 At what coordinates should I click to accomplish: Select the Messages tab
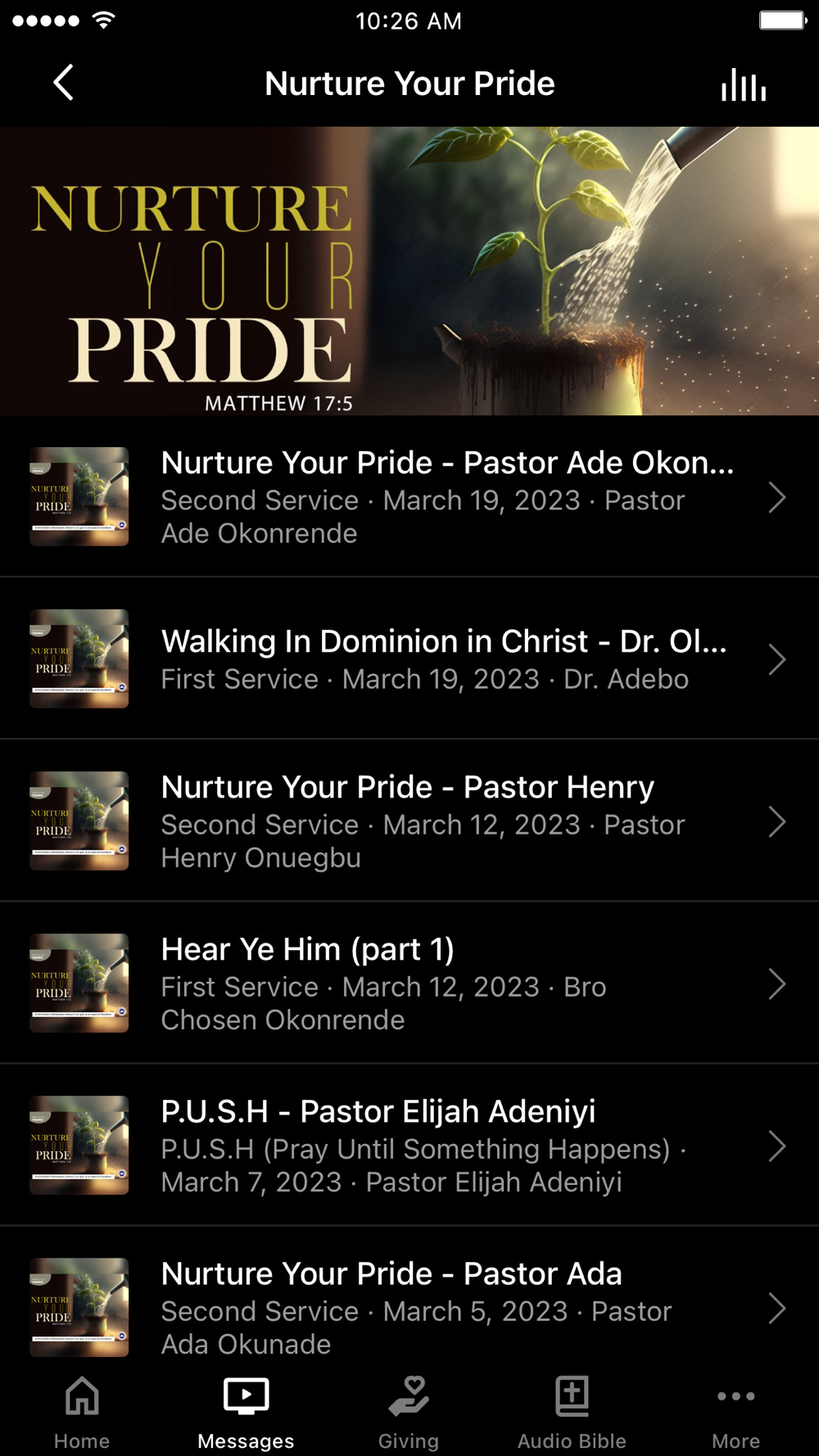pos(246,1412)
